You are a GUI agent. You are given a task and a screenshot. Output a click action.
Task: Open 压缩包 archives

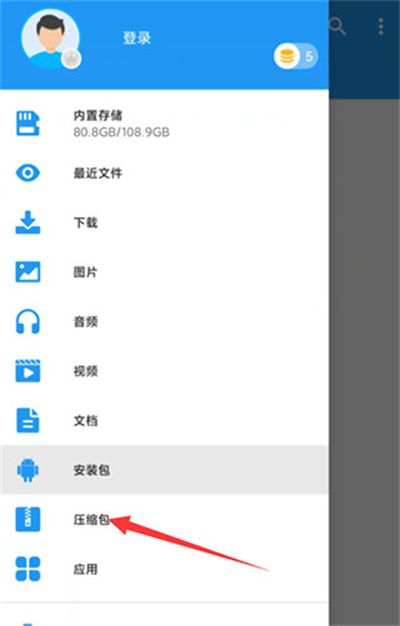click(x=164, y=520)
